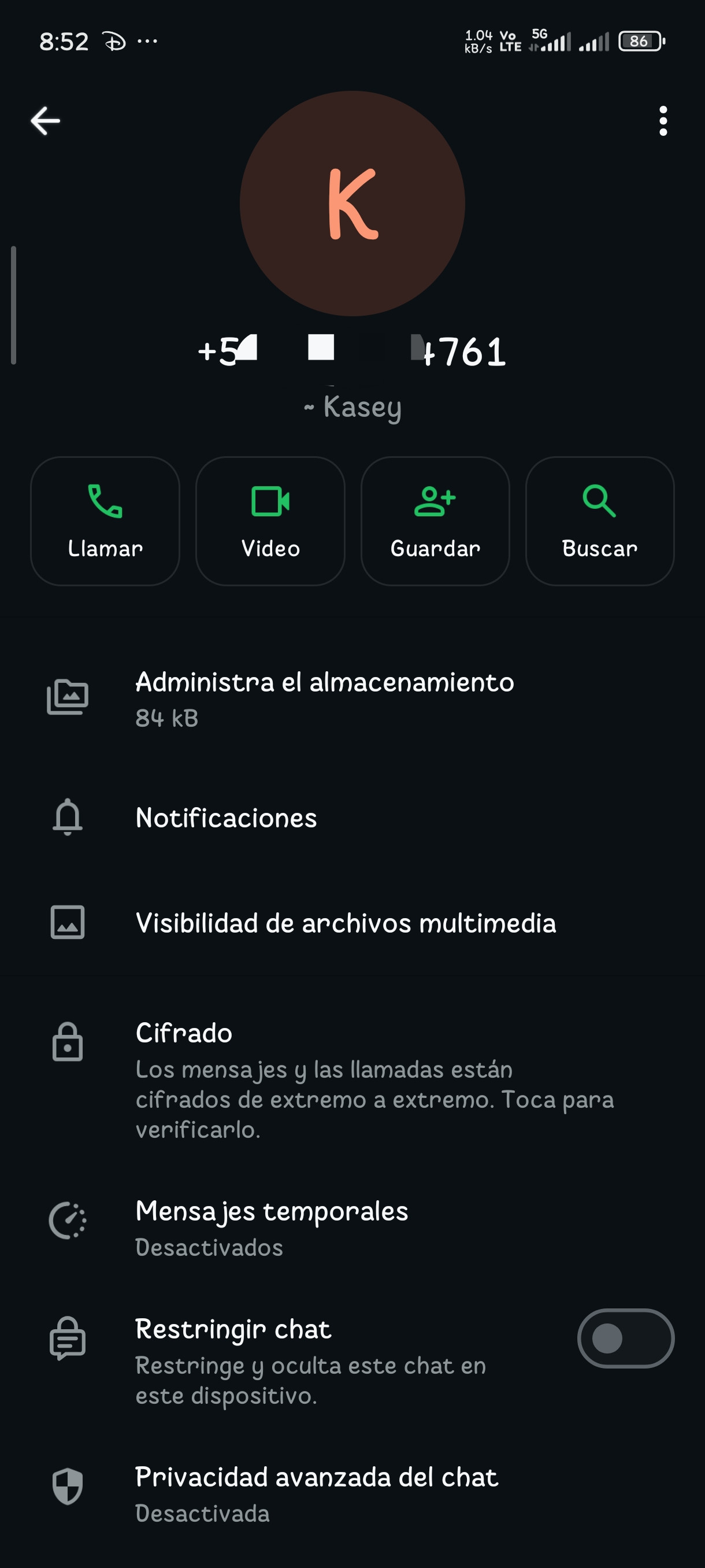Open the three-dot overflow menu
This screenshot has height=1568, width=705.
point(663,120)
